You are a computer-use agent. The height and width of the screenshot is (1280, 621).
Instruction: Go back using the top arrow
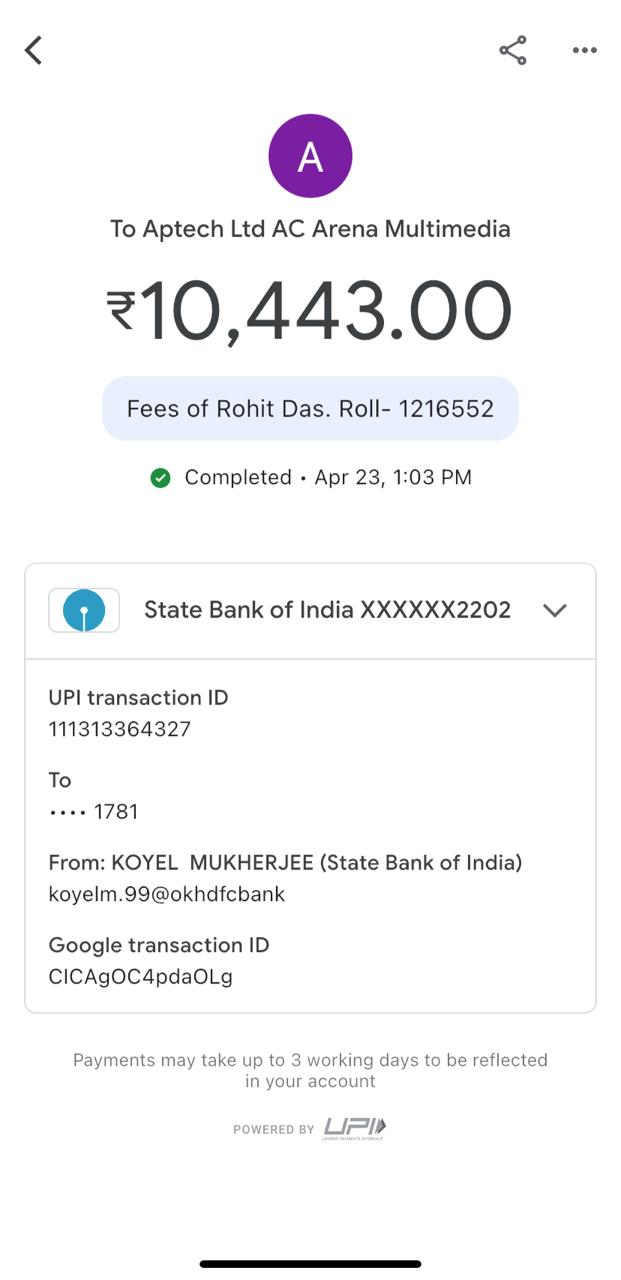point(34,50)
